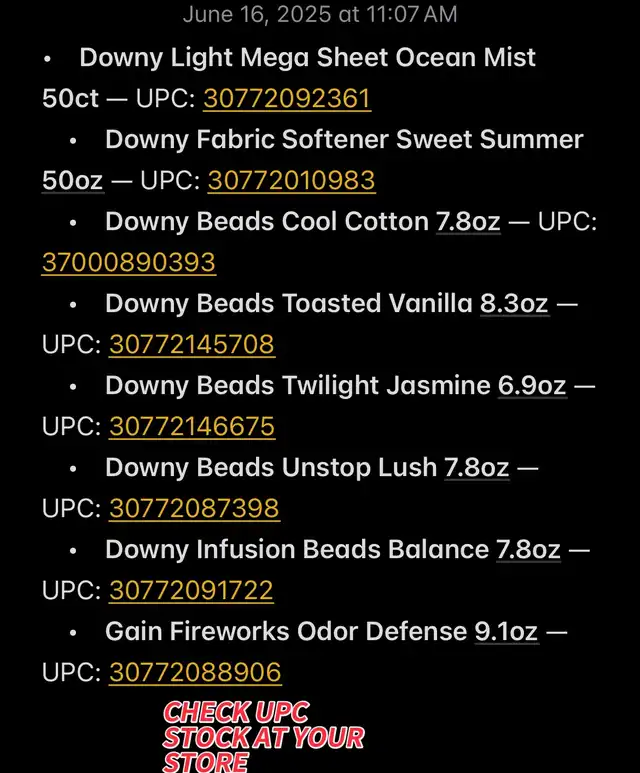Image resolution: width=640 pixels, height=773 pixels.
Task: Tap Infusion Beads Balance UPC 30772091722
Action: click(191, 590)
